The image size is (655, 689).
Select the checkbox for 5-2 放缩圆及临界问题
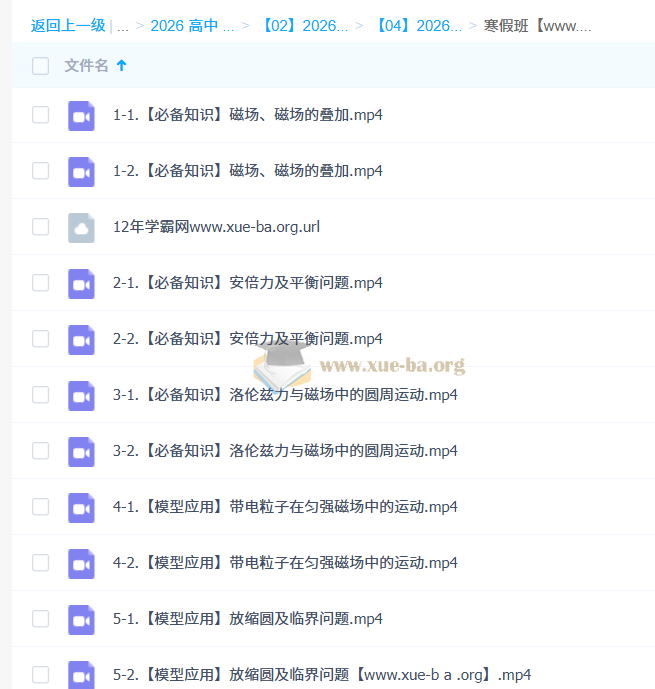pyautogui.click(x=40, y=674)
